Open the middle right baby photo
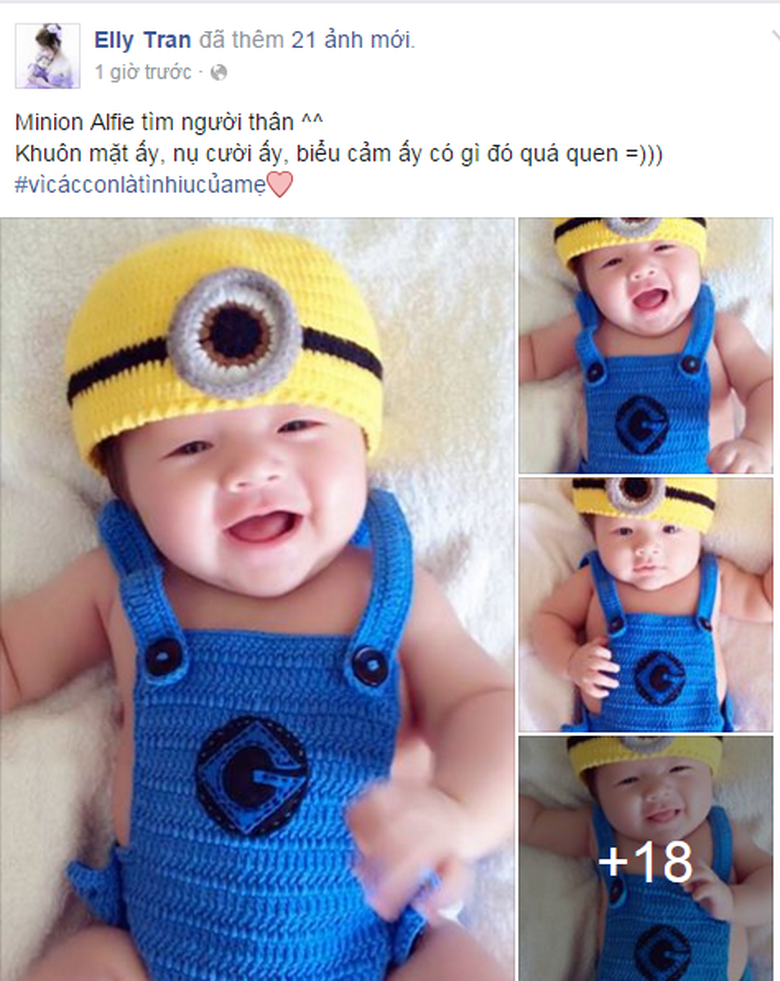 [x=645, y=604]
